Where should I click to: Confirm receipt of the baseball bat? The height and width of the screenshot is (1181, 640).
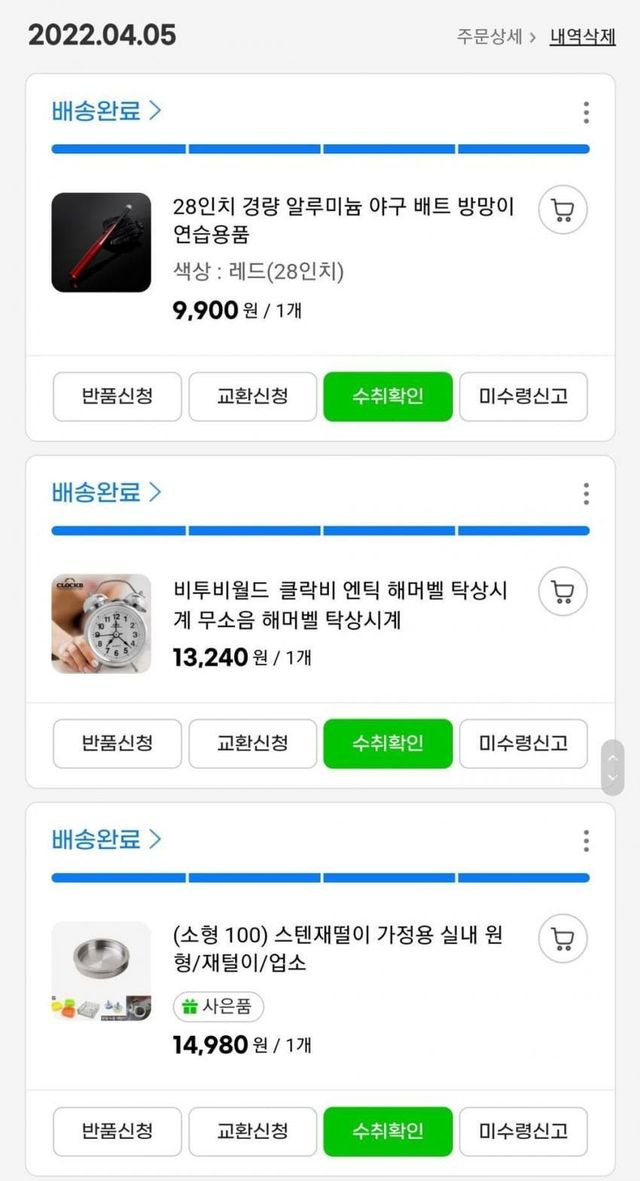pos(388,396)
